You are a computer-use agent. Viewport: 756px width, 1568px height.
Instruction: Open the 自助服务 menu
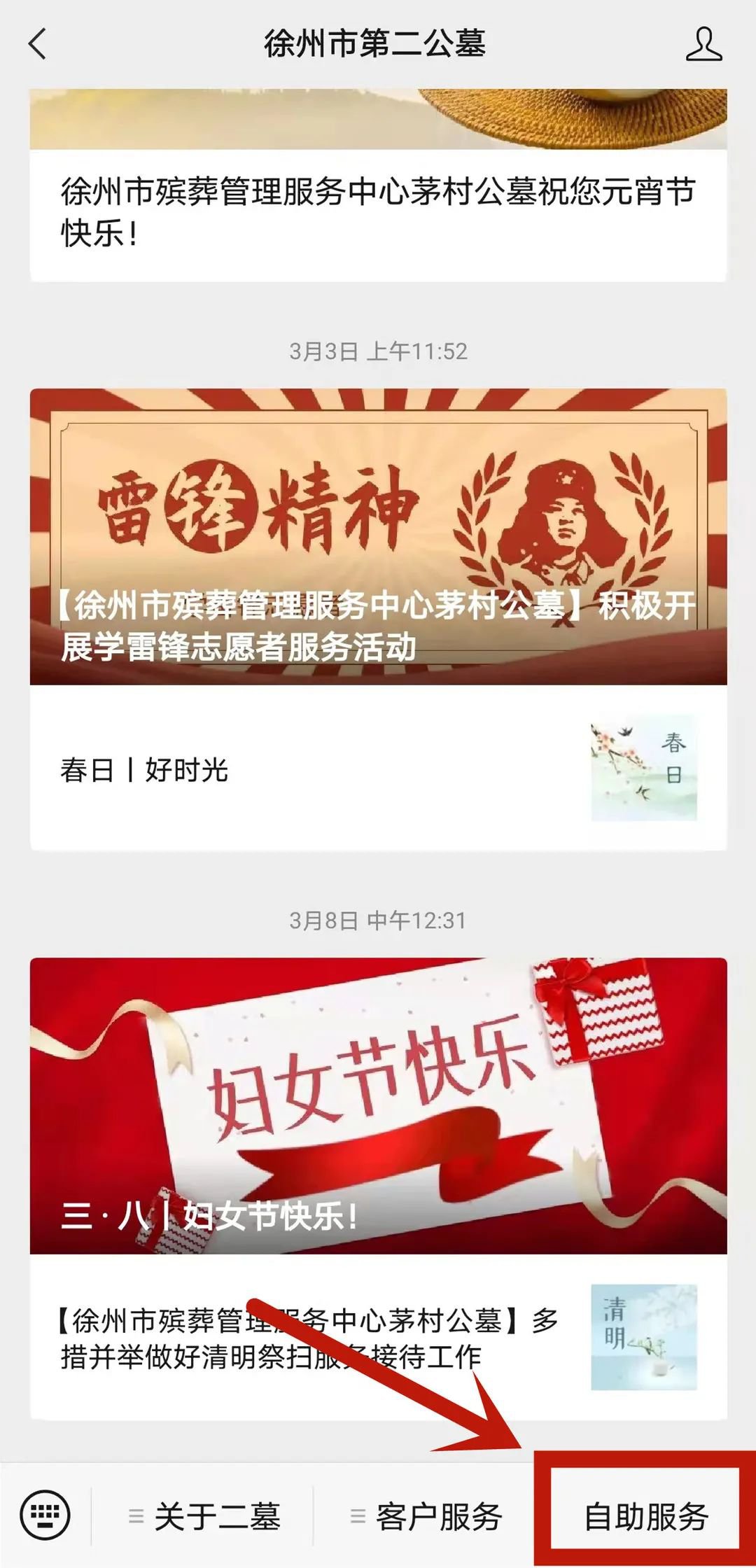[x=645, y=1517]
